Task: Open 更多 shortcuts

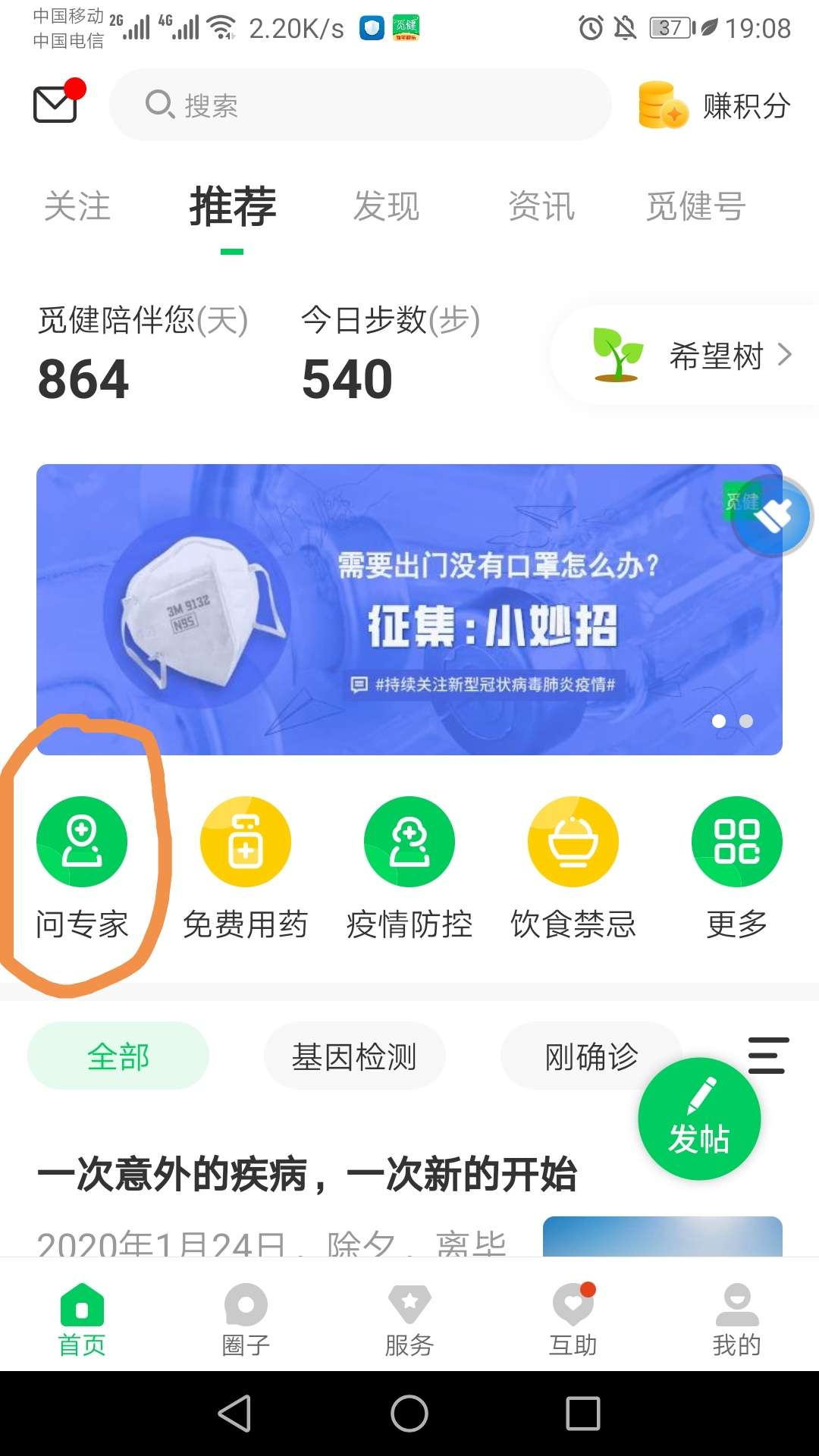Action: pyautogui.click(x=736, y=866)
